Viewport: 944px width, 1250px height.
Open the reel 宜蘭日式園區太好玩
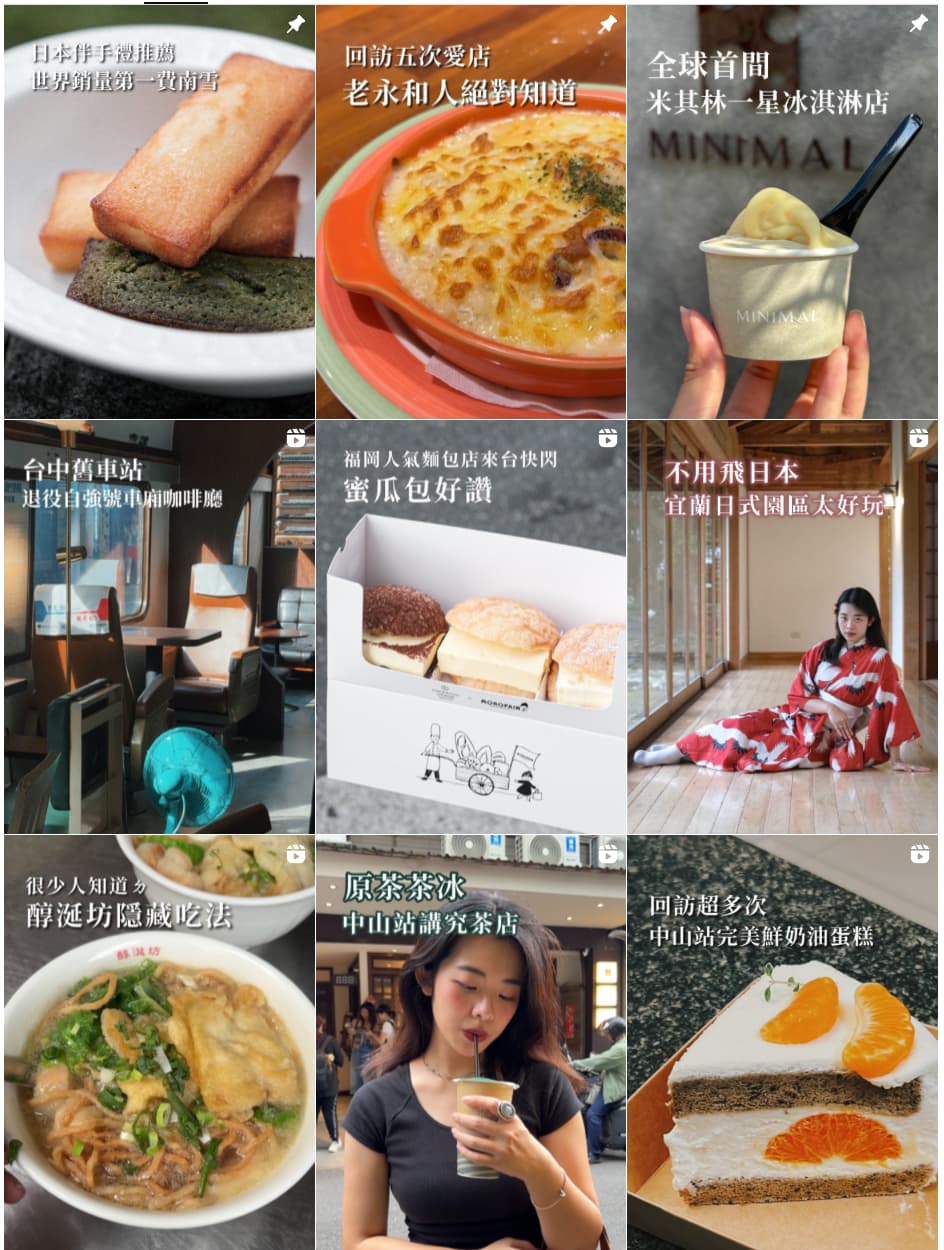pos(782,627)
